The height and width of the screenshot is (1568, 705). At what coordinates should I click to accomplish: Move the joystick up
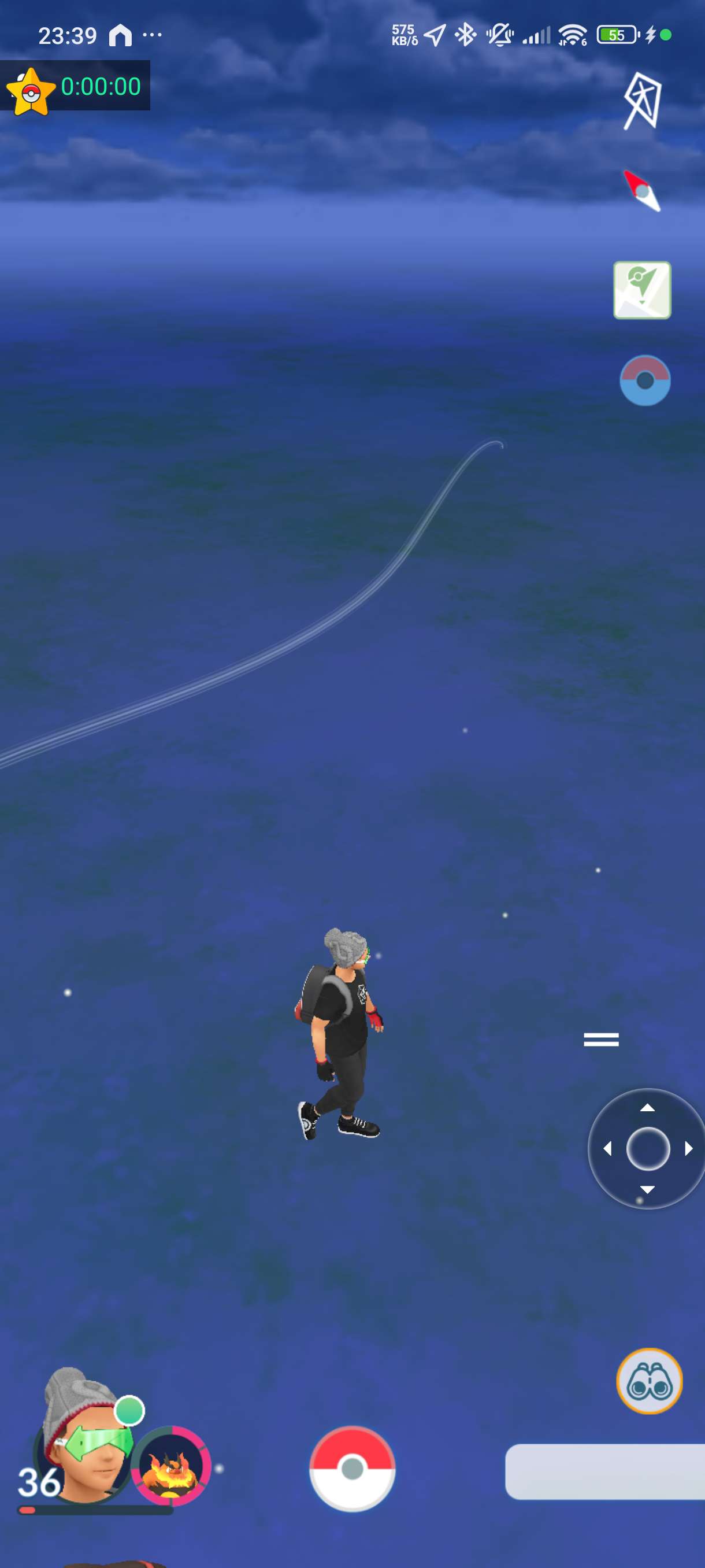pyautogui.click(x=647, y=1108)
